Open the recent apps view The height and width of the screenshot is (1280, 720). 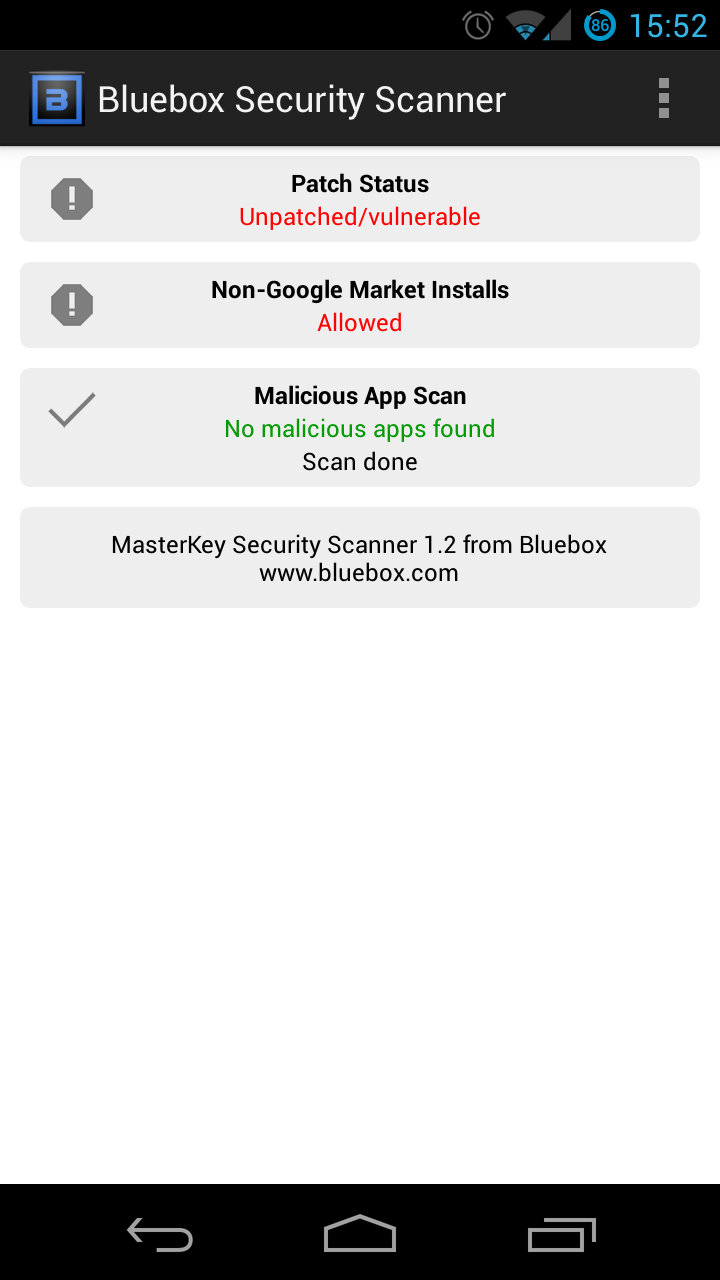[561, 1233]
